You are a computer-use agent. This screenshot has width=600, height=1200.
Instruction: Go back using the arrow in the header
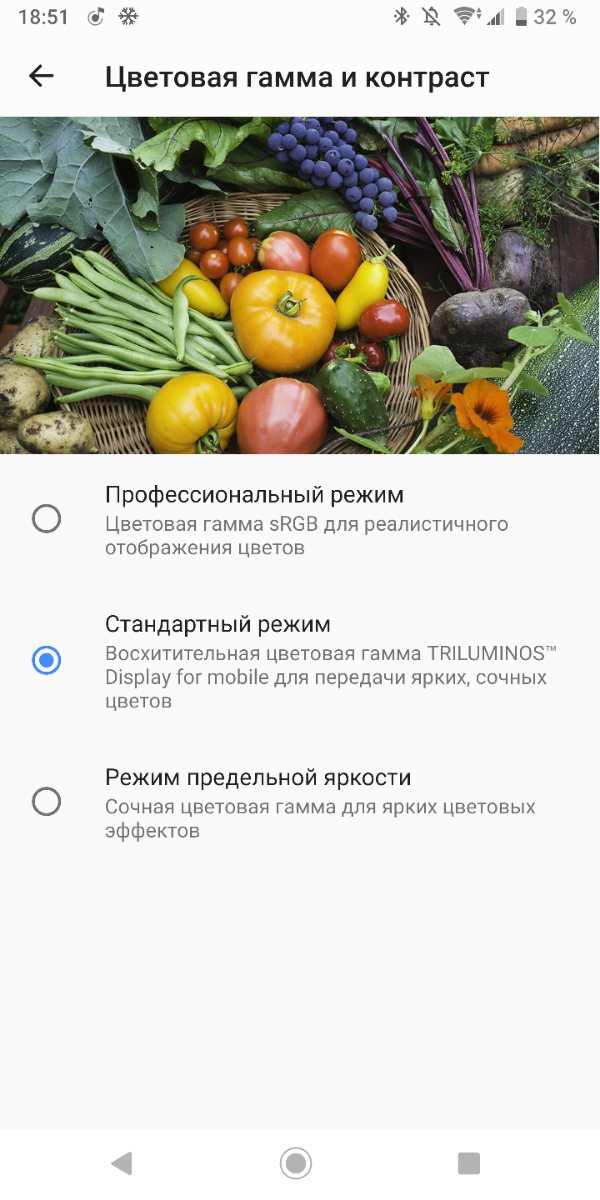pos(41,76)
